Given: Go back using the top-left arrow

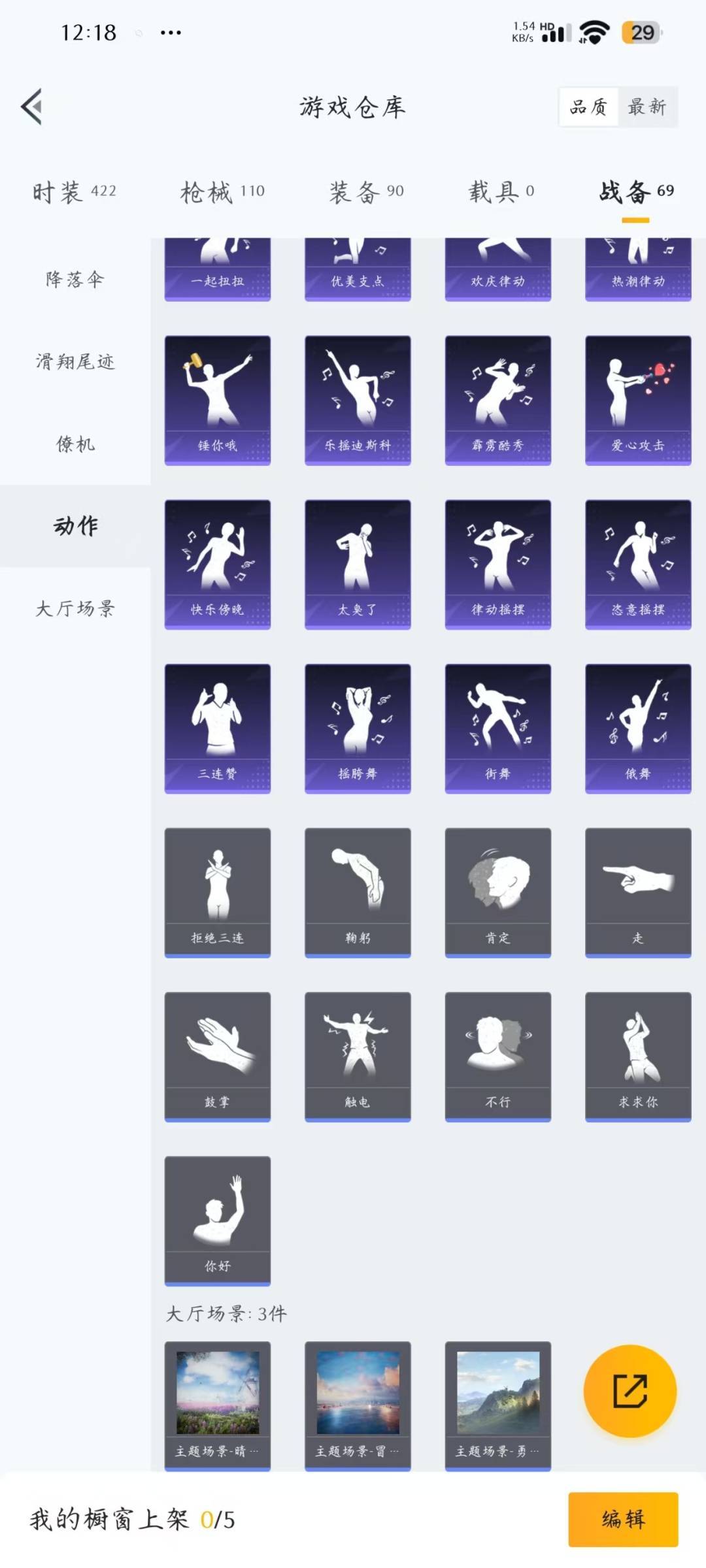Looking at the screenshot, I should [x=31, y=106].
